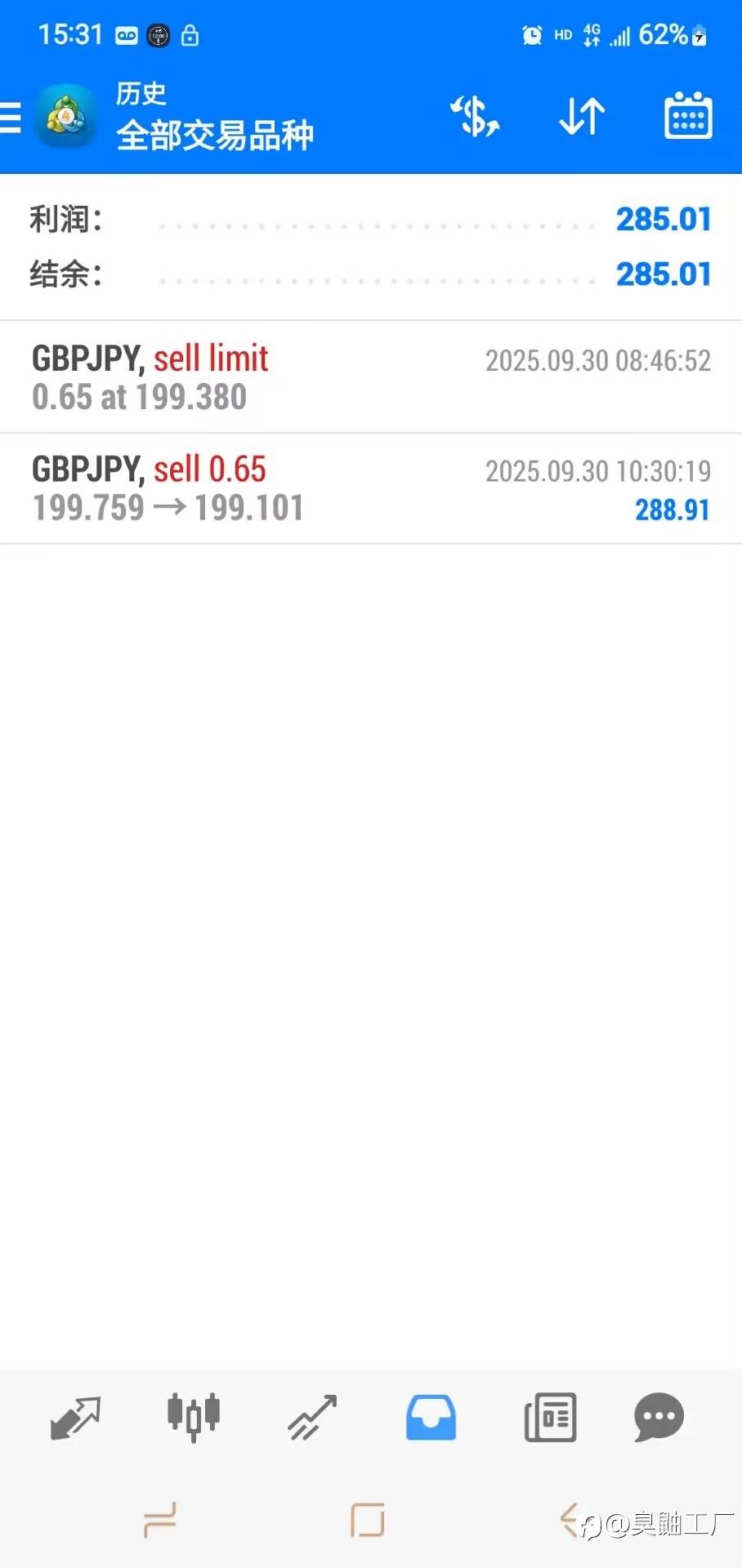Select the History tray tab

[x=431, y=1417]
